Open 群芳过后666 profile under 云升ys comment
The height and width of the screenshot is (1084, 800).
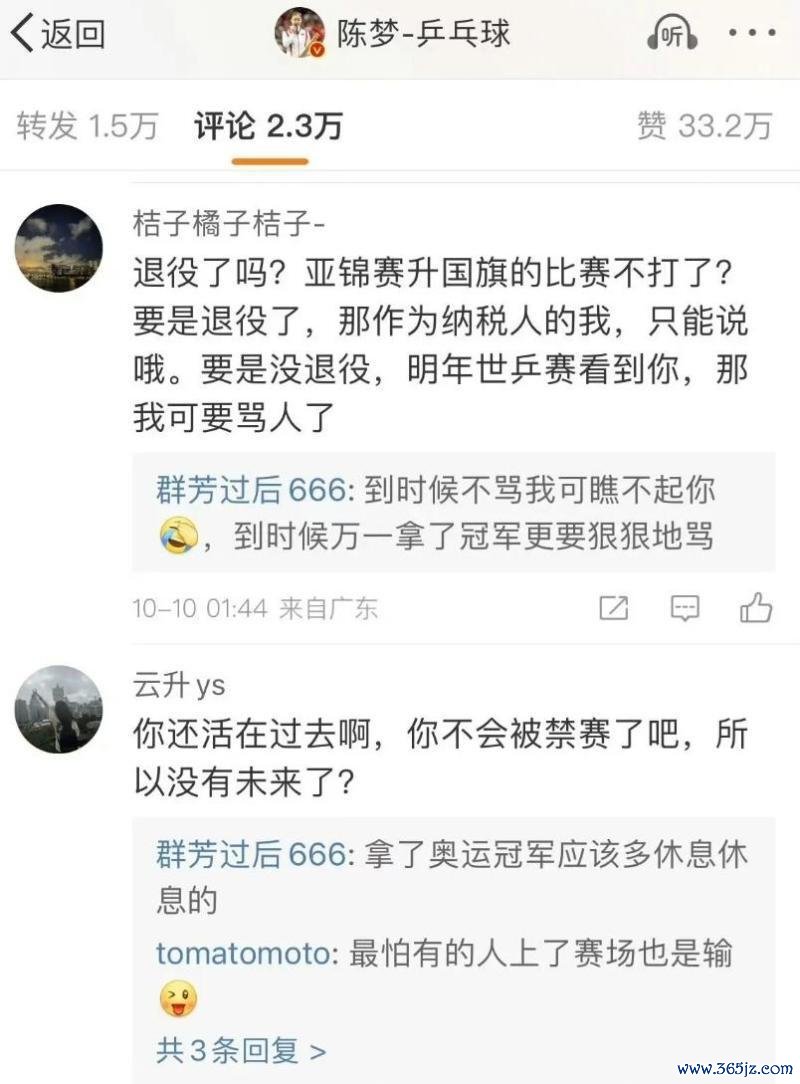point(250,854)
